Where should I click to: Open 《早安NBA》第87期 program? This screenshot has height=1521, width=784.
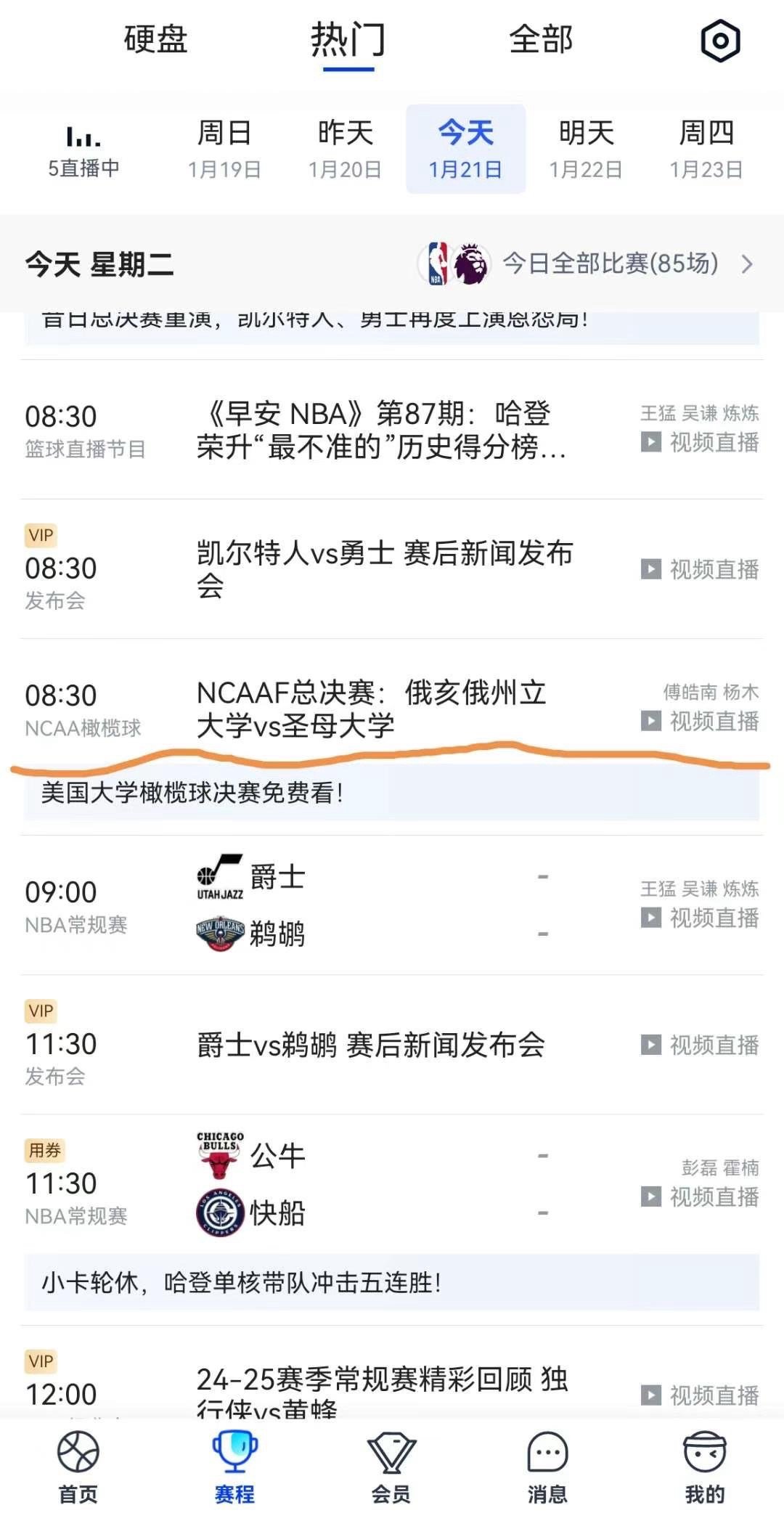pos(392,430)
